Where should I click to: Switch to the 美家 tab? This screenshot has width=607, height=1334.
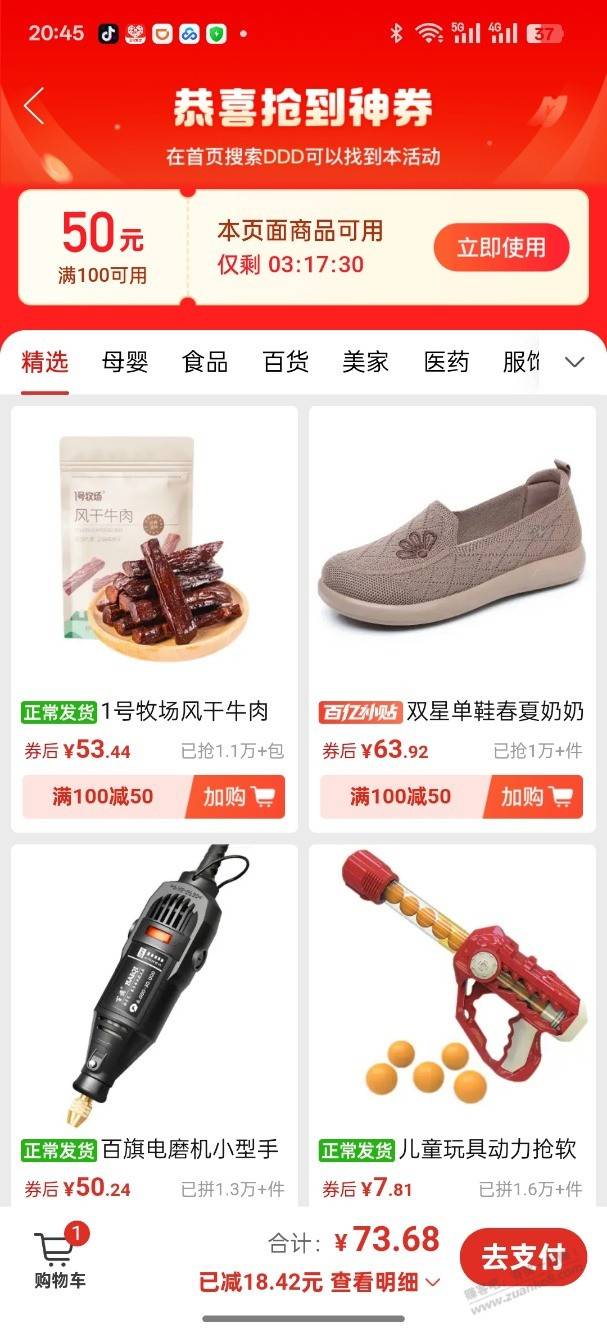[365, 362]
